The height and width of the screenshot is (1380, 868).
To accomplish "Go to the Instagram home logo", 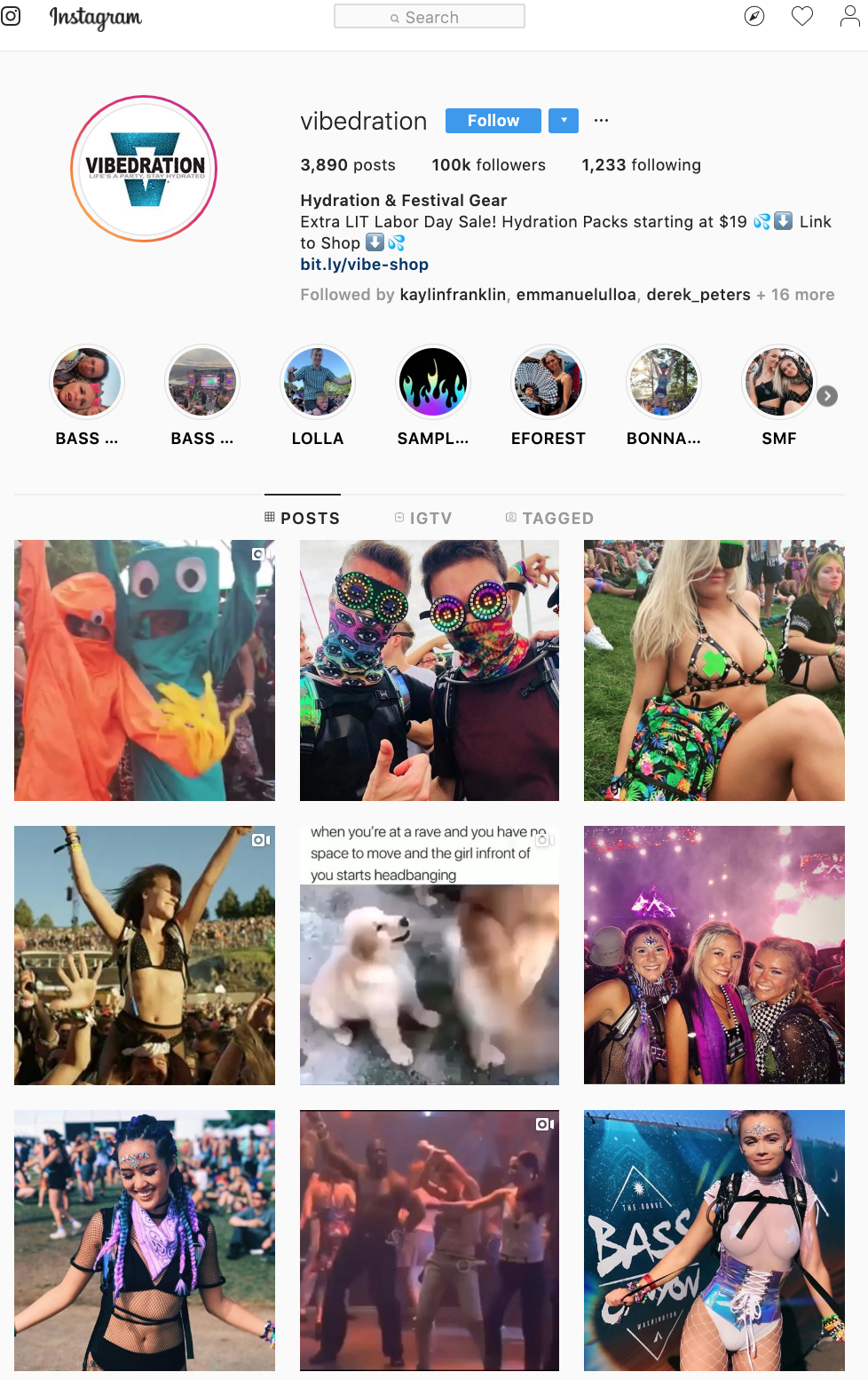I will pos(95,18).
